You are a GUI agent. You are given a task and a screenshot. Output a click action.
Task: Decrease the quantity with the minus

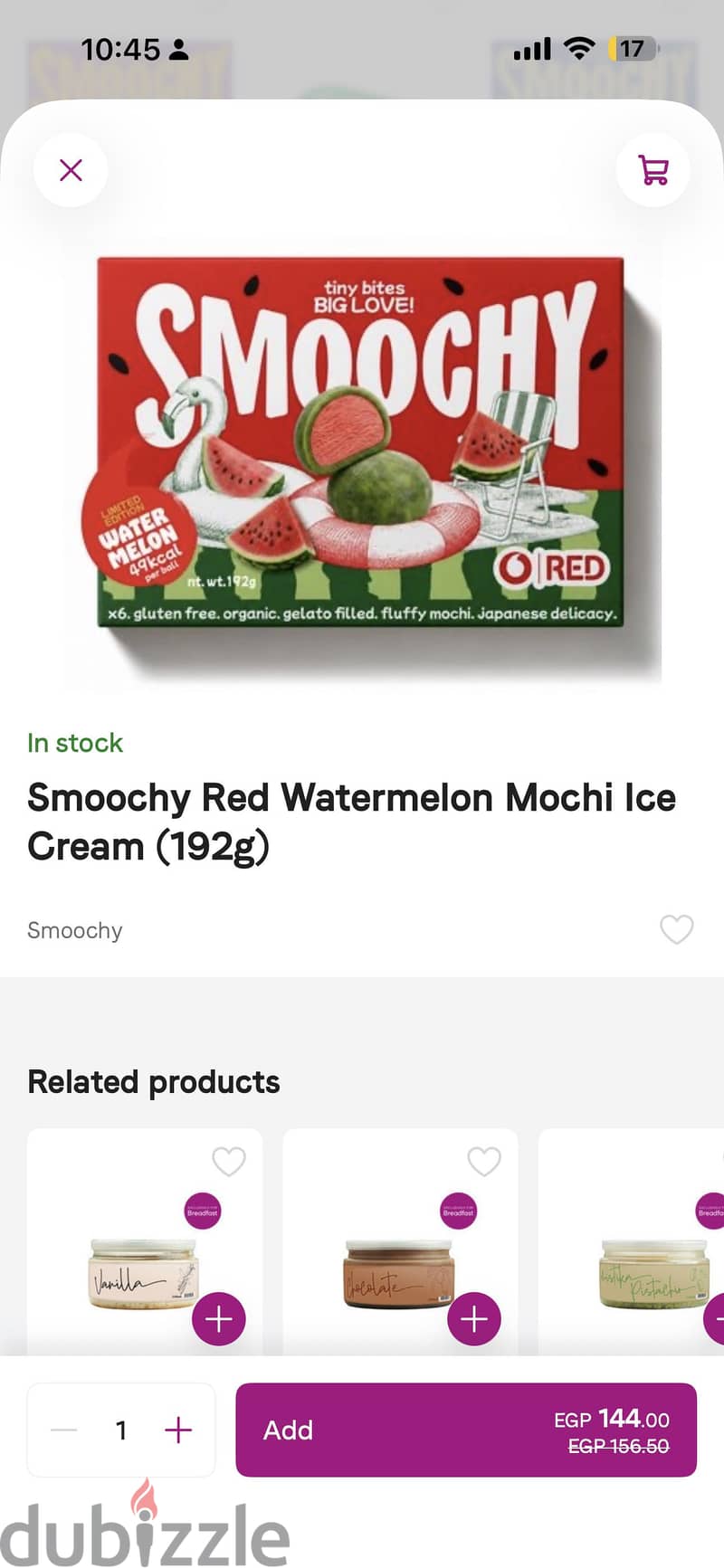point(64,1430)
